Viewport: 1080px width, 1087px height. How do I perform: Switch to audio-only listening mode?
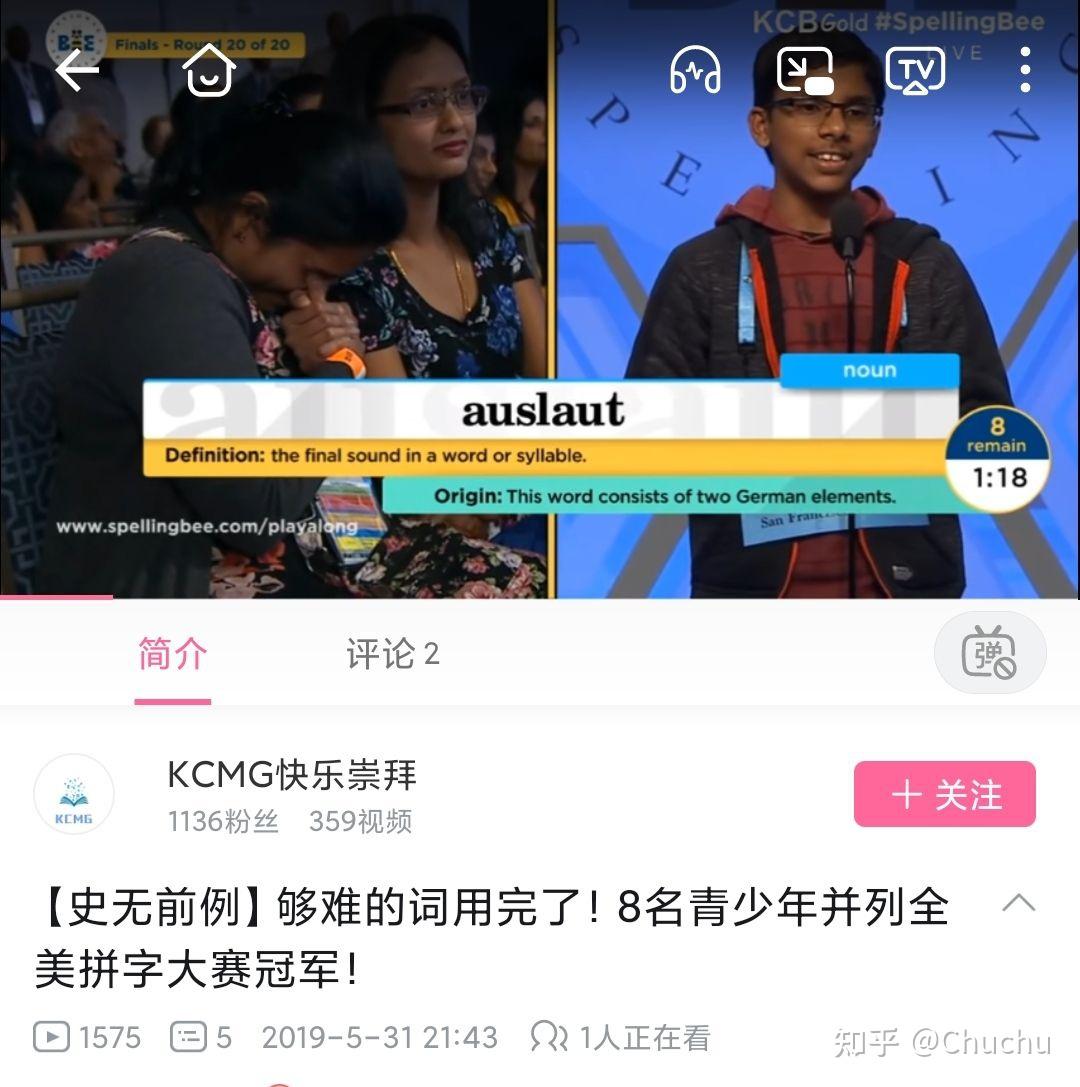[695, 71]
